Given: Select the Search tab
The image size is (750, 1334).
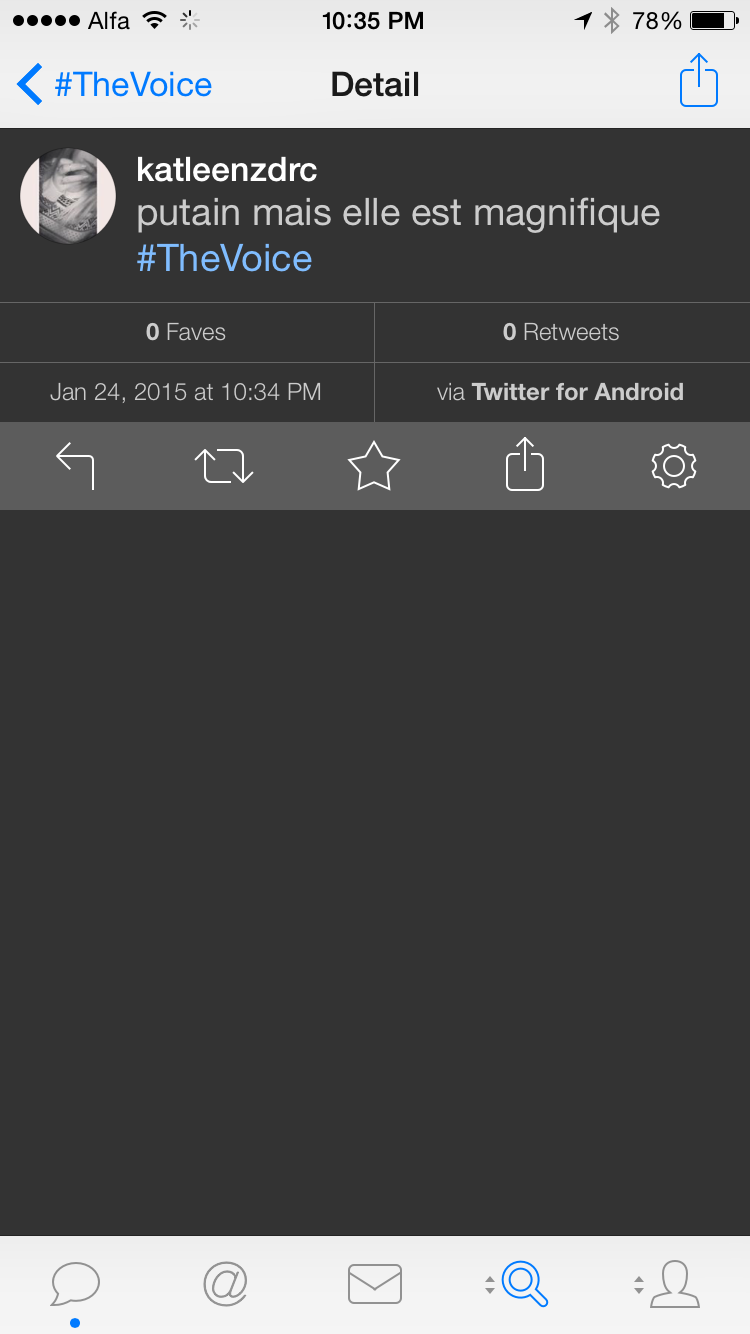Looking at the screenshot, I should click(x=522, y=1284).
